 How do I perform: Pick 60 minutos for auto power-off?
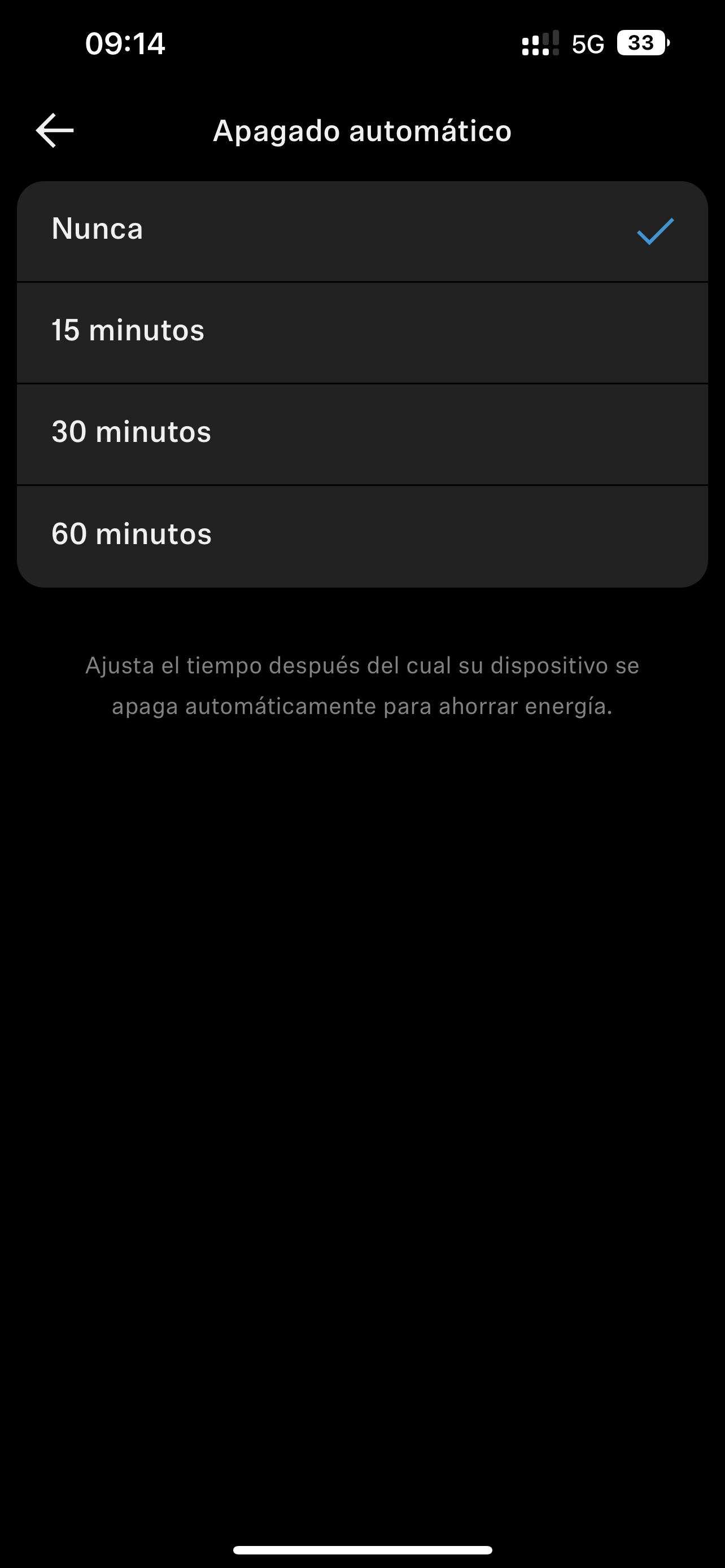[361, 535]
